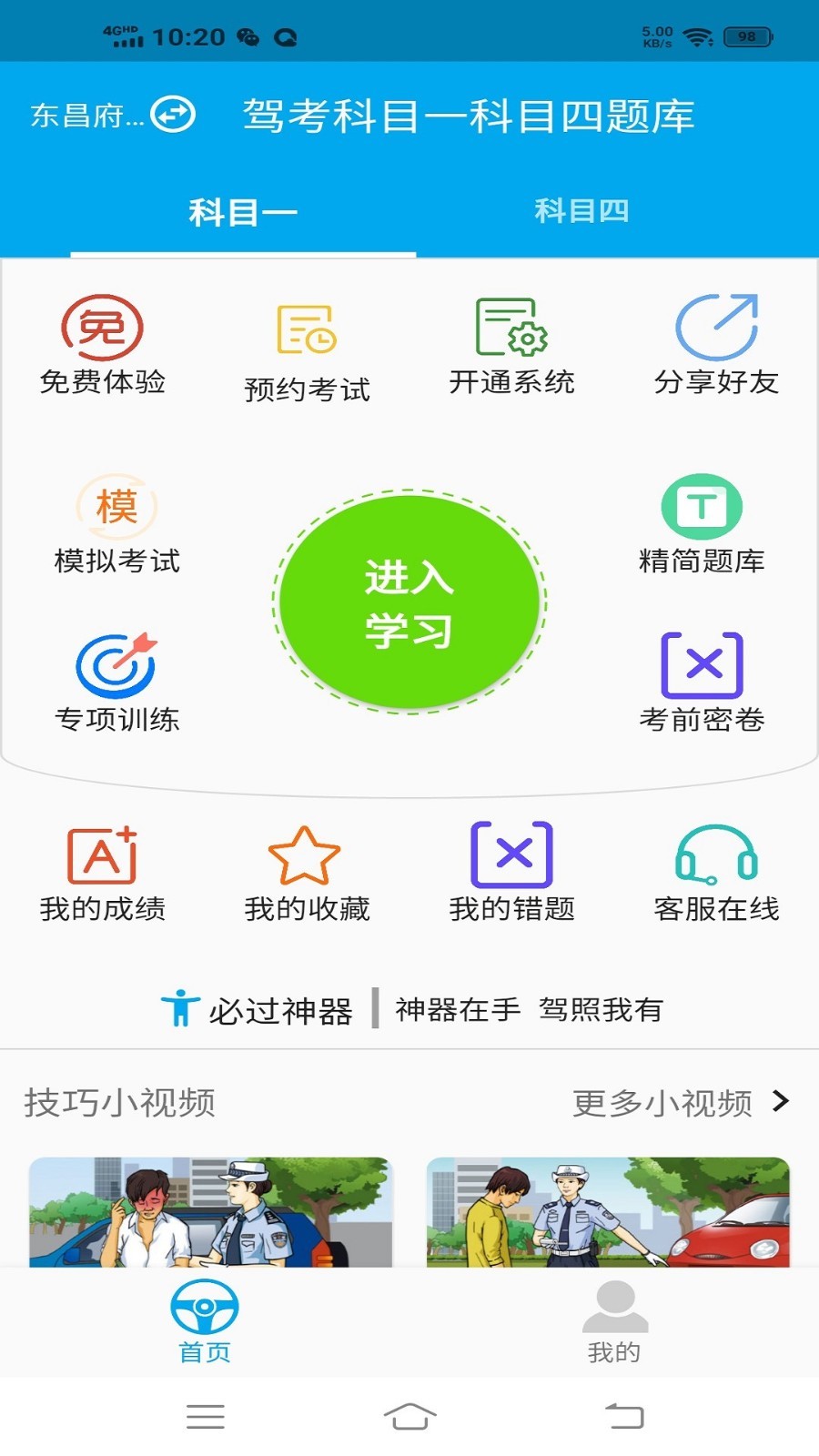Start the 模拟考试 mock exam
Screen dimensions: 819x1456
pos(116,525)
